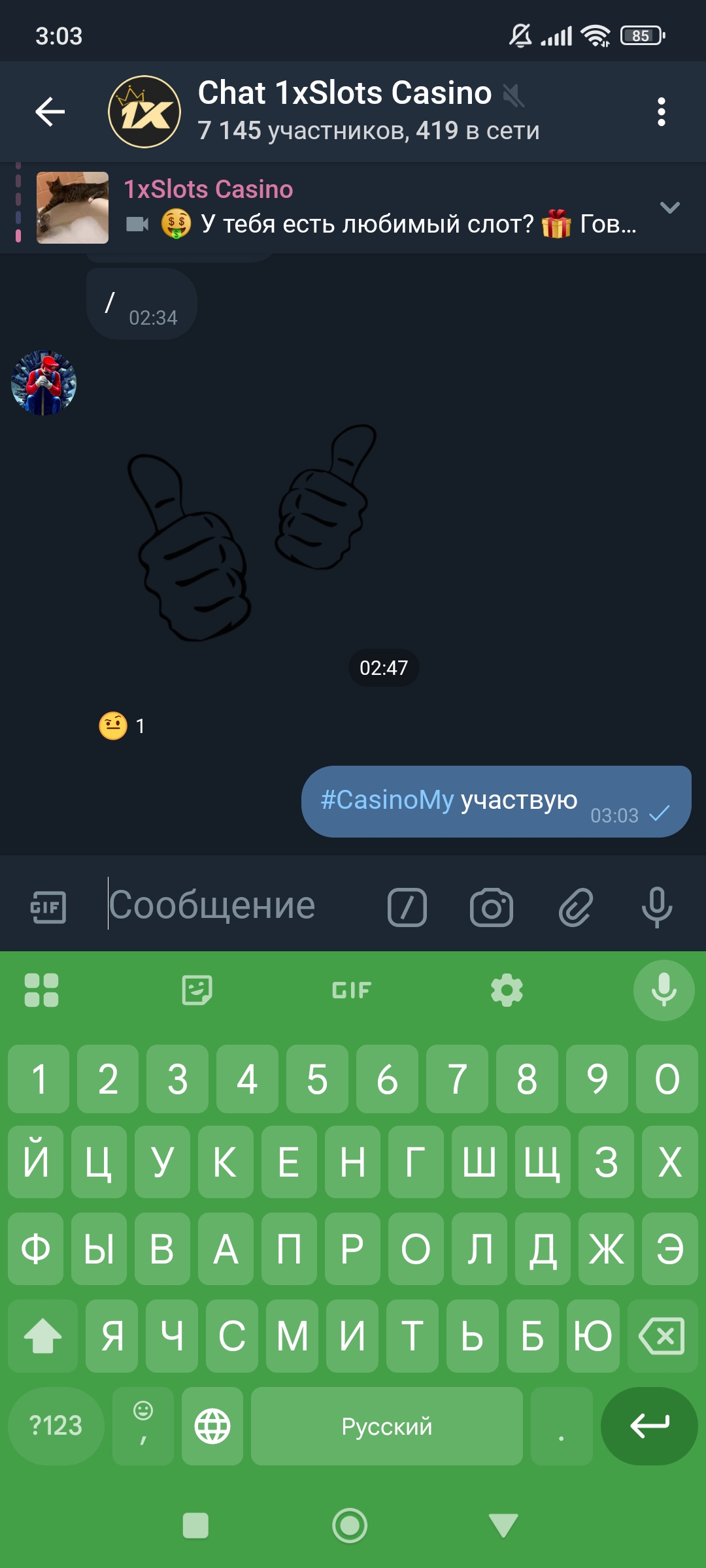The width and height of the screenshot is (706, 1568).
Task: Tap the thumbs-up sticker message
Action: click(253, 532)
